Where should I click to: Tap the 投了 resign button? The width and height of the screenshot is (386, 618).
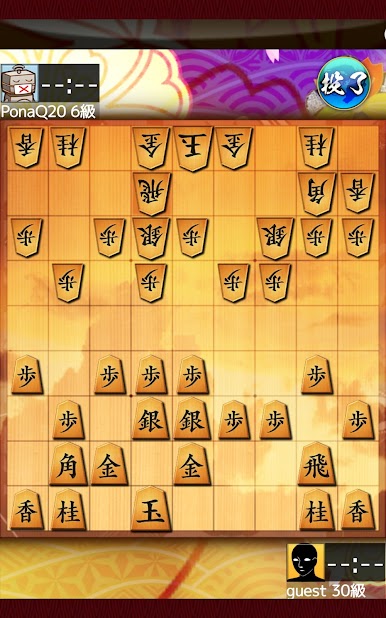coord(344,83)
